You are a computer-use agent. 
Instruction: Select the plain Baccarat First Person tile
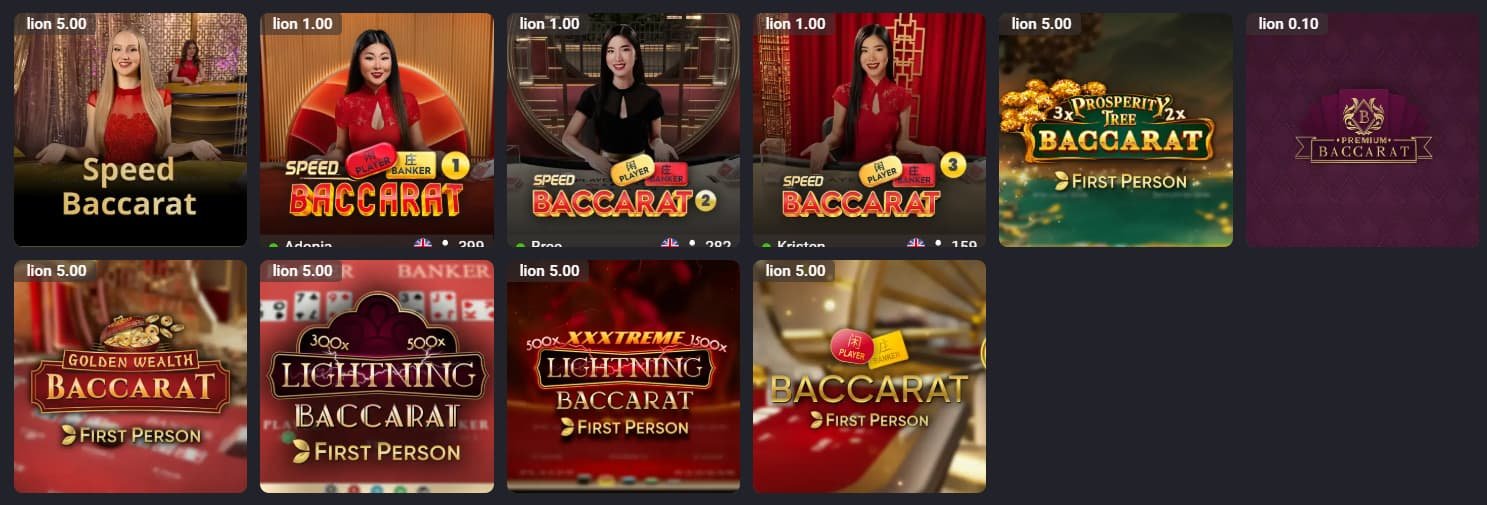coord(869,377)
